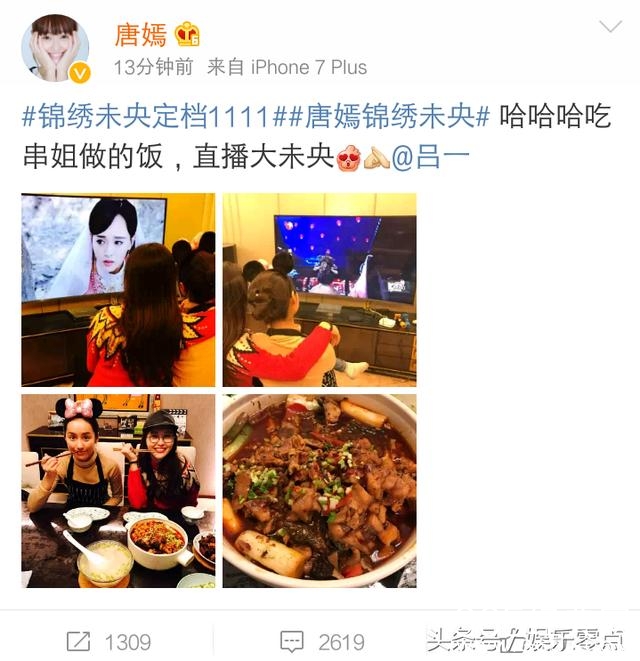
Task: Expand the post options chevron
Action: coord(609,27)
